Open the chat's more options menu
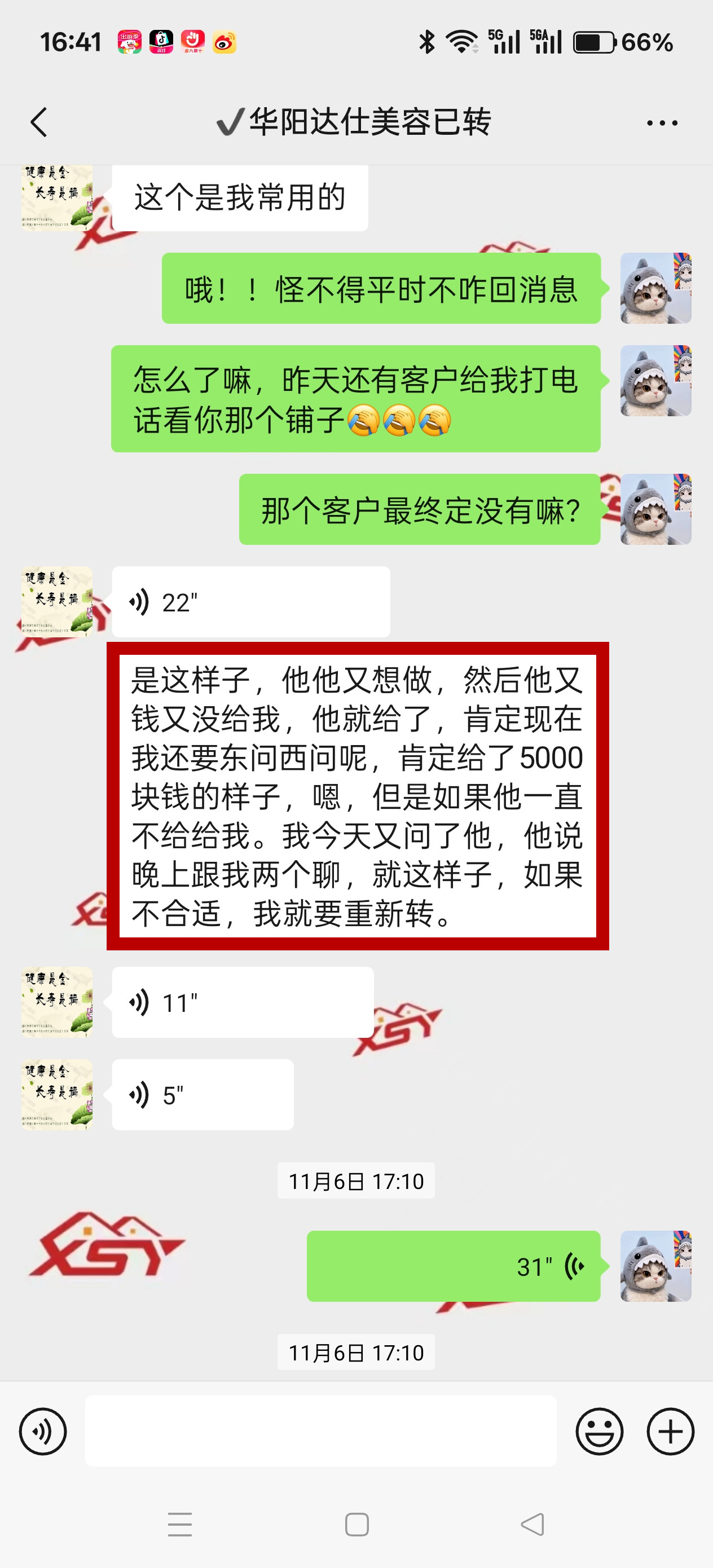 (662, 123)
